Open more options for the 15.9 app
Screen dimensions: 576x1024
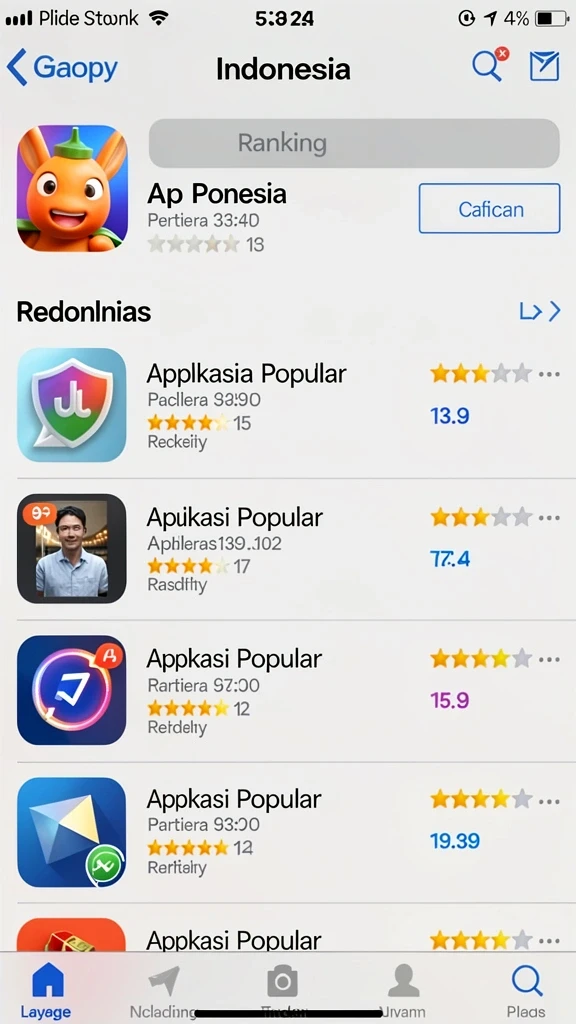(549, 659)
